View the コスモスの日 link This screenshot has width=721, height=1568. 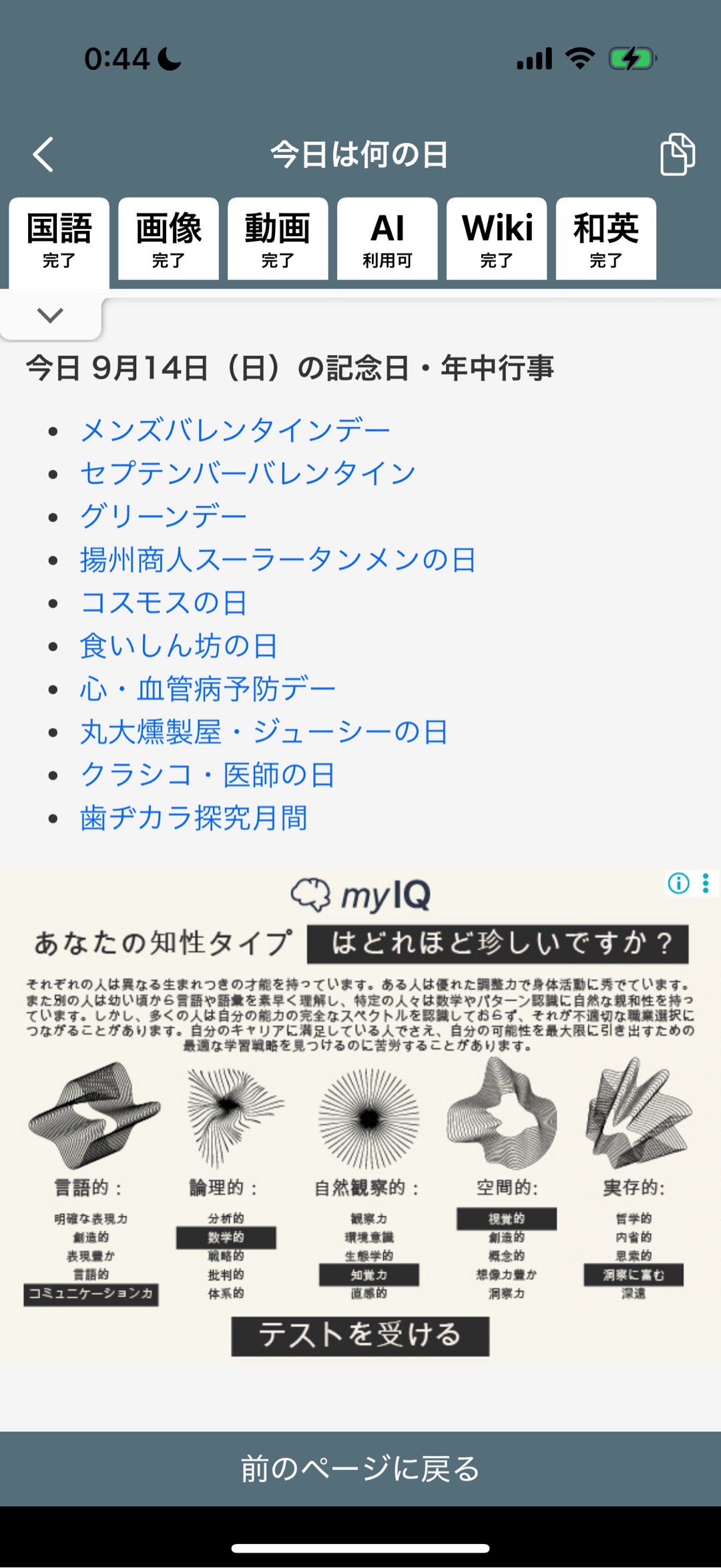164,603
